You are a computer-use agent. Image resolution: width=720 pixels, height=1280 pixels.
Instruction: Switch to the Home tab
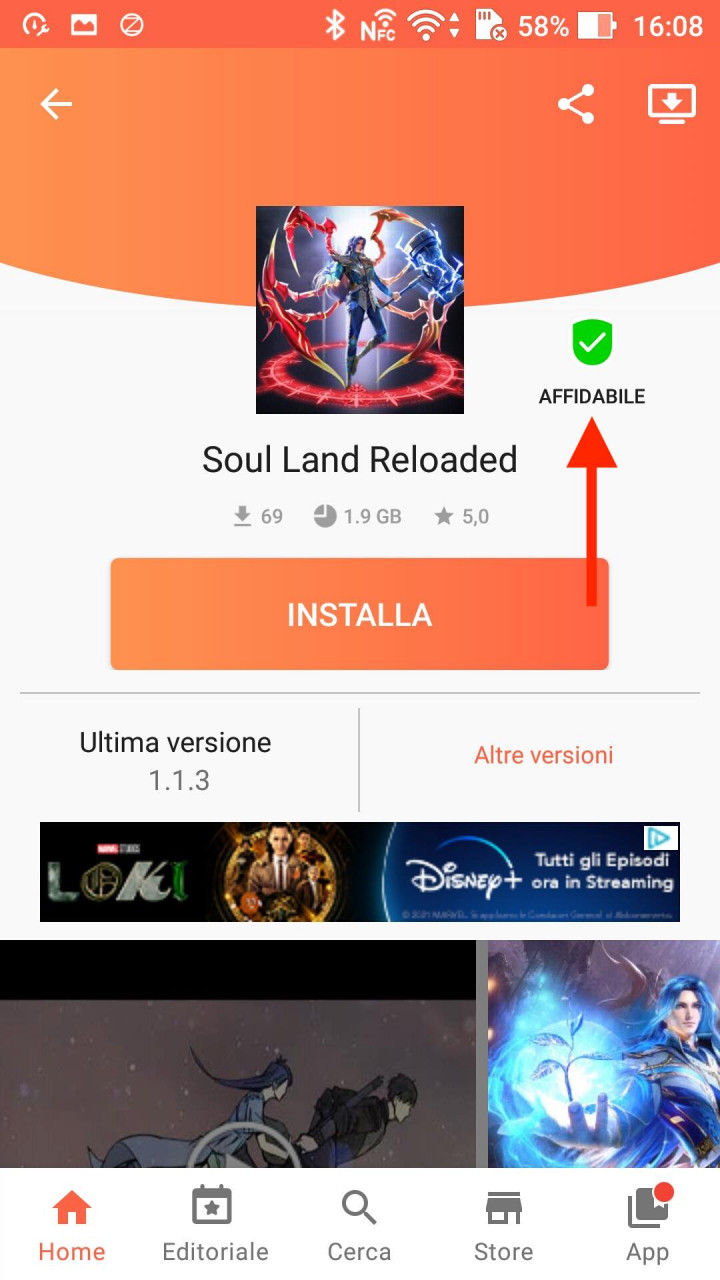pyautogui.click(x=72, y=1225)
